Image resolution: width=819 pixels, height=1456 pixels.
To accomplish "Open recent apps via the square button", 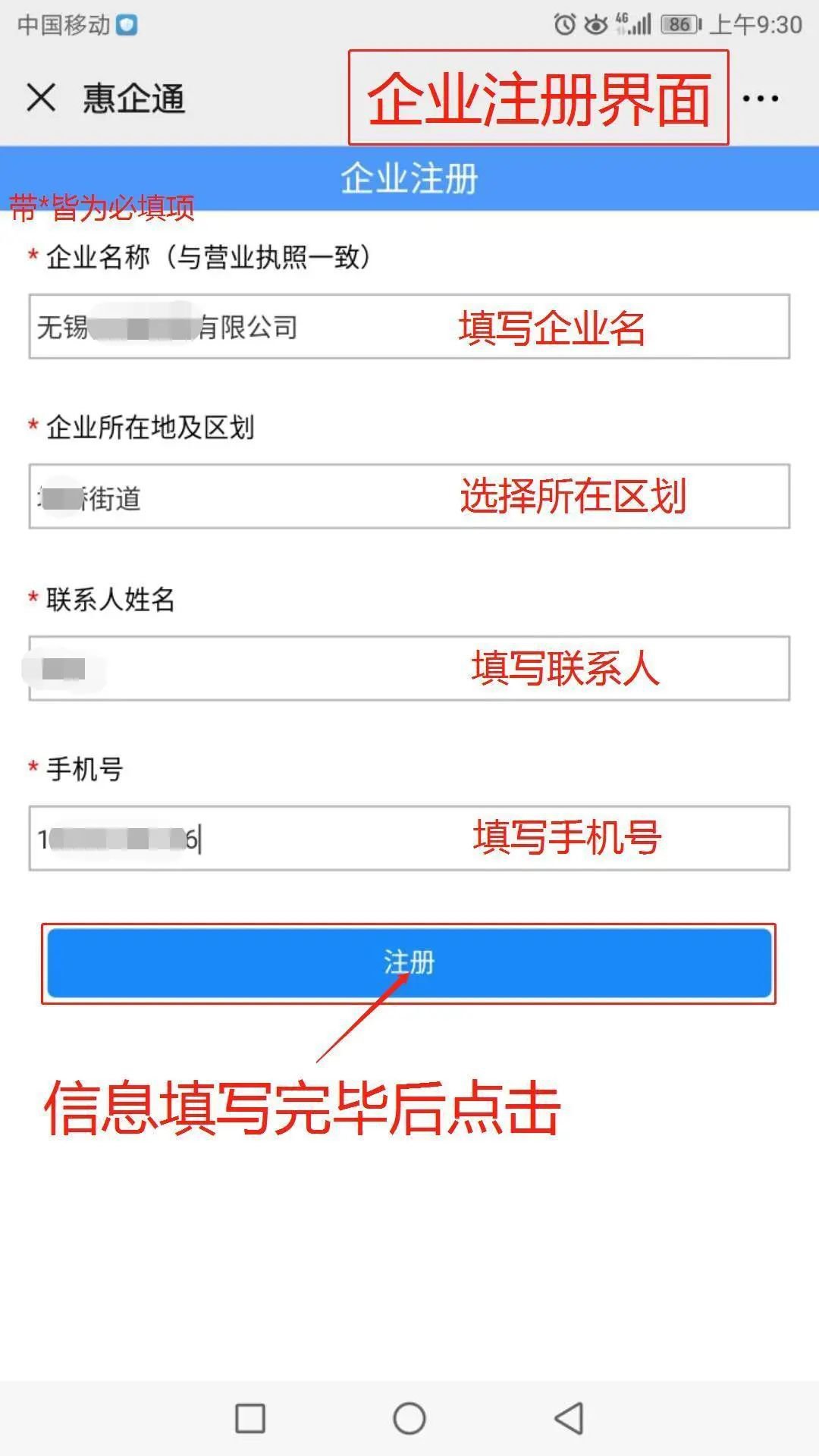I will [250, 1418].
